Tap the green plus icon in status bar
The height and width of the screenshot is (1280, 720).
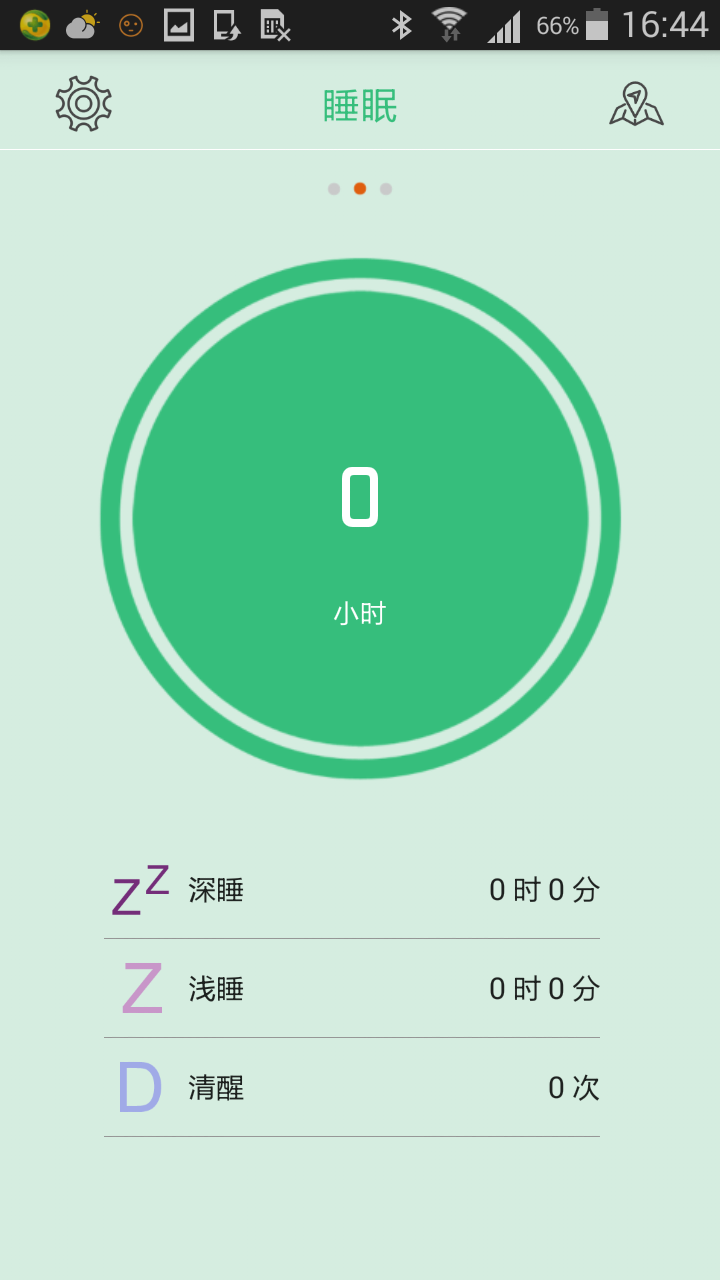33,25
